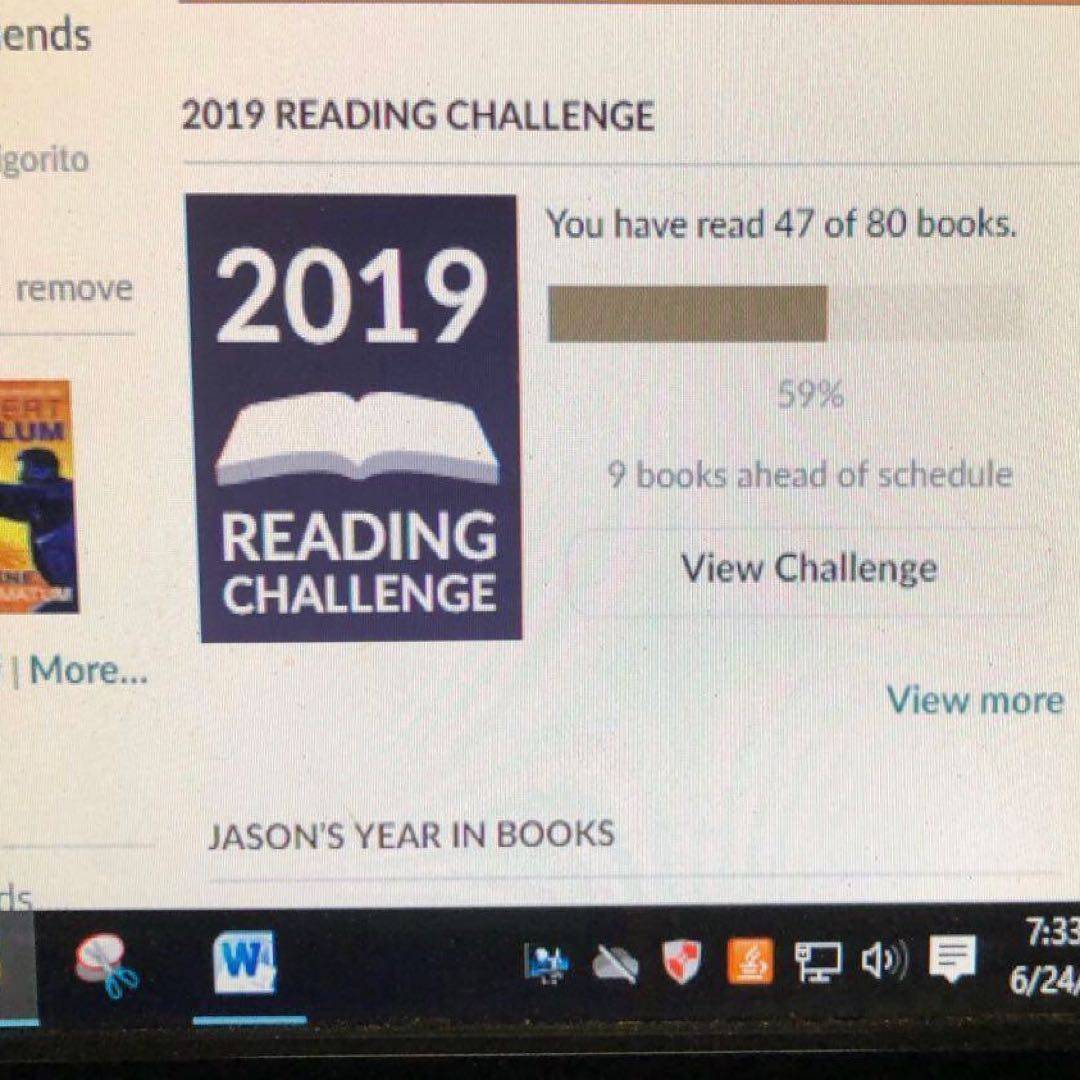
Task: Open the action center notifications icon
Action: (x=951, y=962)
